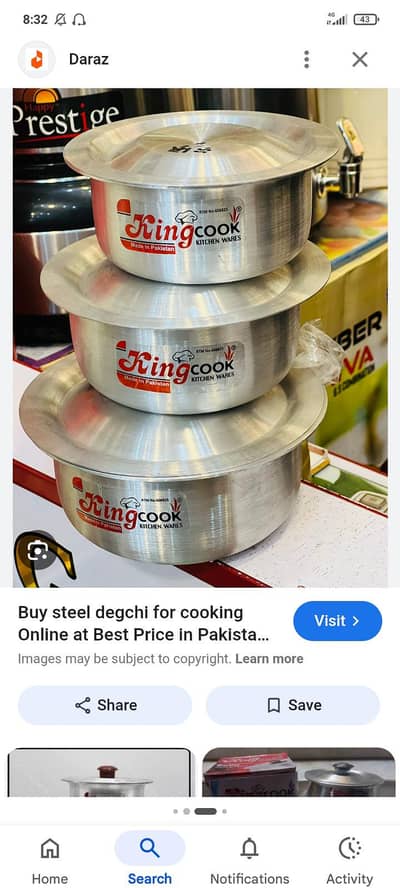Tap the Visit button
Viewport: 400px width, 888px height.
coord(338,621)
